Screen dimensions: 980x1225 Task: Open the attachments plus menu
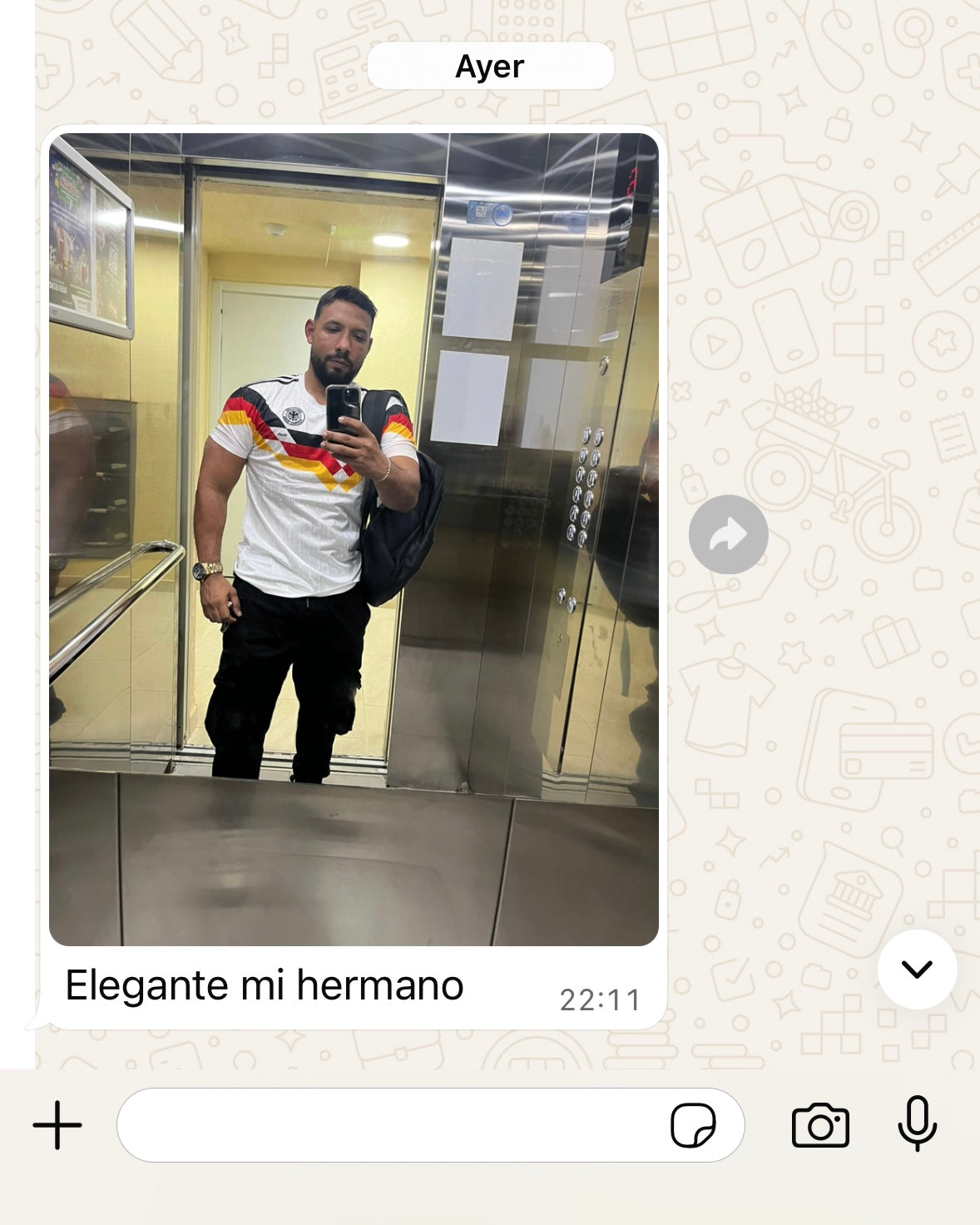point(57,1125)
